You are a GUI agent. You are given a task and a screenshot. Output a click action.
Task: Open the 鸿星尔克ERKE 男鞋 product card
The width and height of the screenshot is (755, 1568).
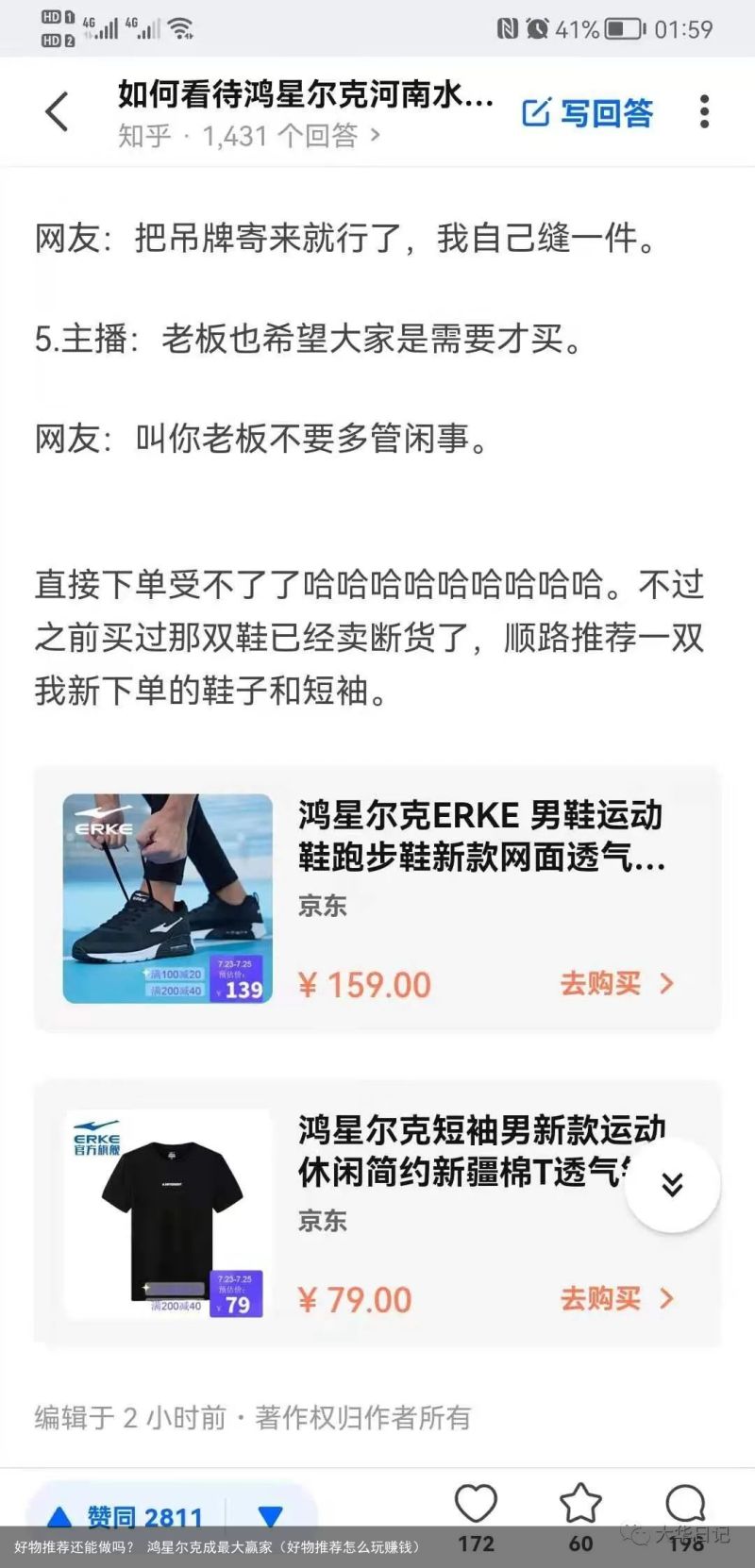(481, 837)
